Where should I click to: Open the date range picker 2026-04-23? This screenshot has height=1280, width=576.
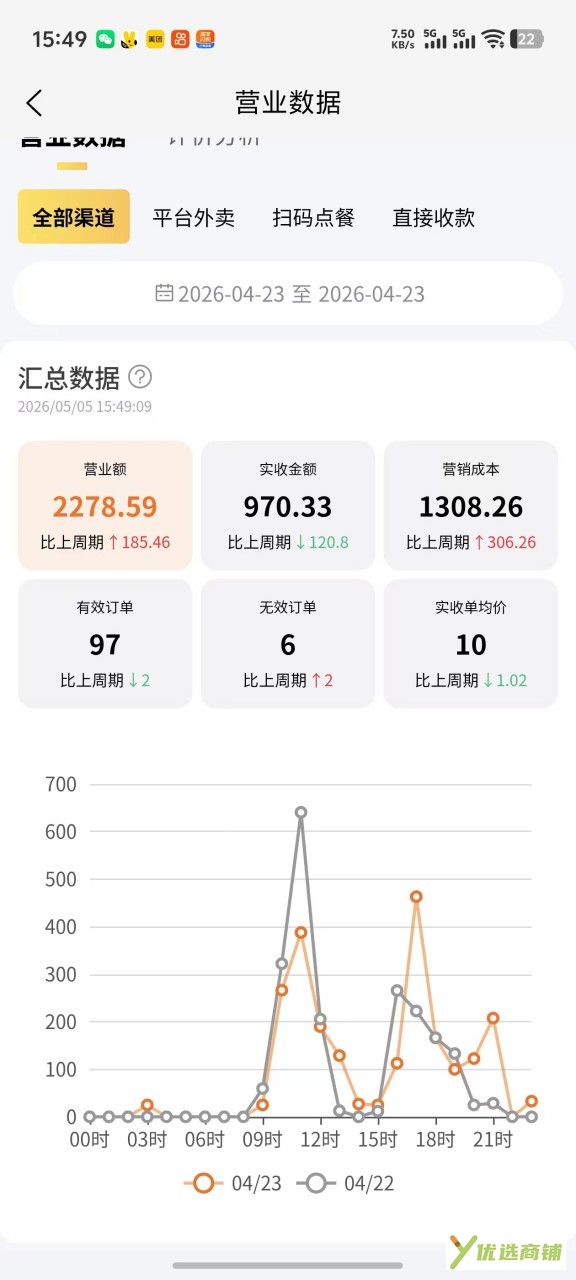click(x=288, y=294)
